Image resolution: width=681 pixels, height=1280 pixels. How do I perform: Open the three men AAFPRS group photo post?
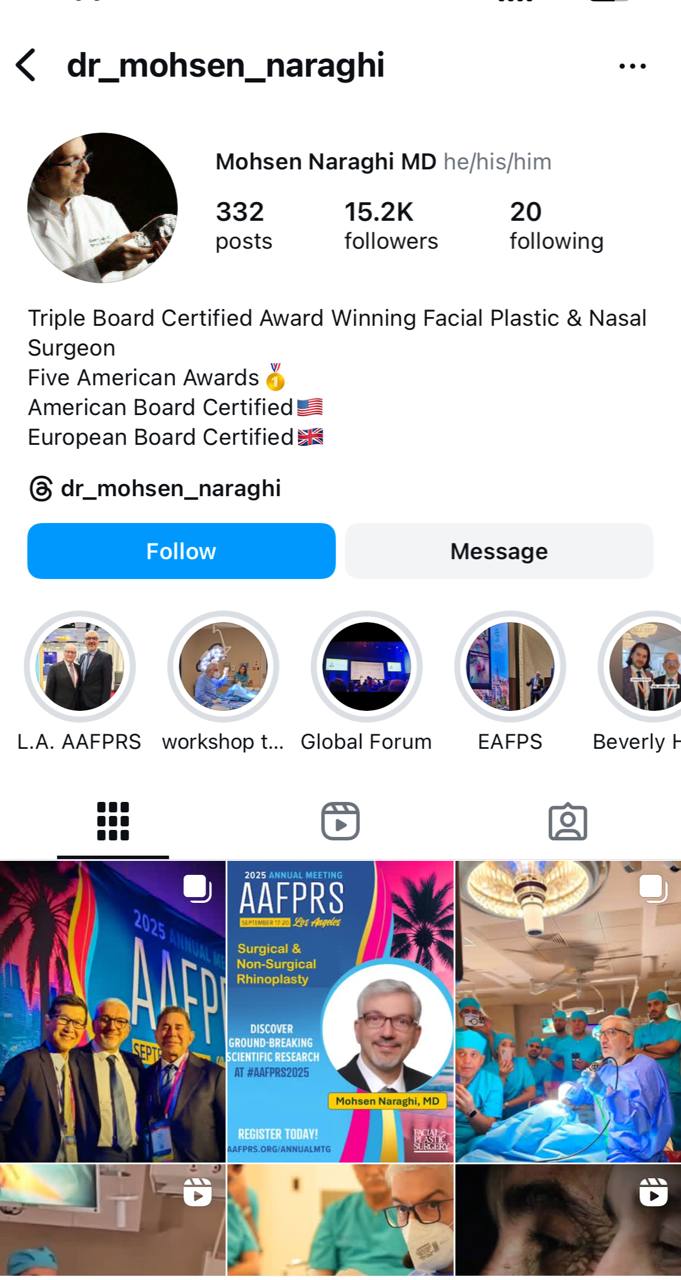(x=112, y=1010)
